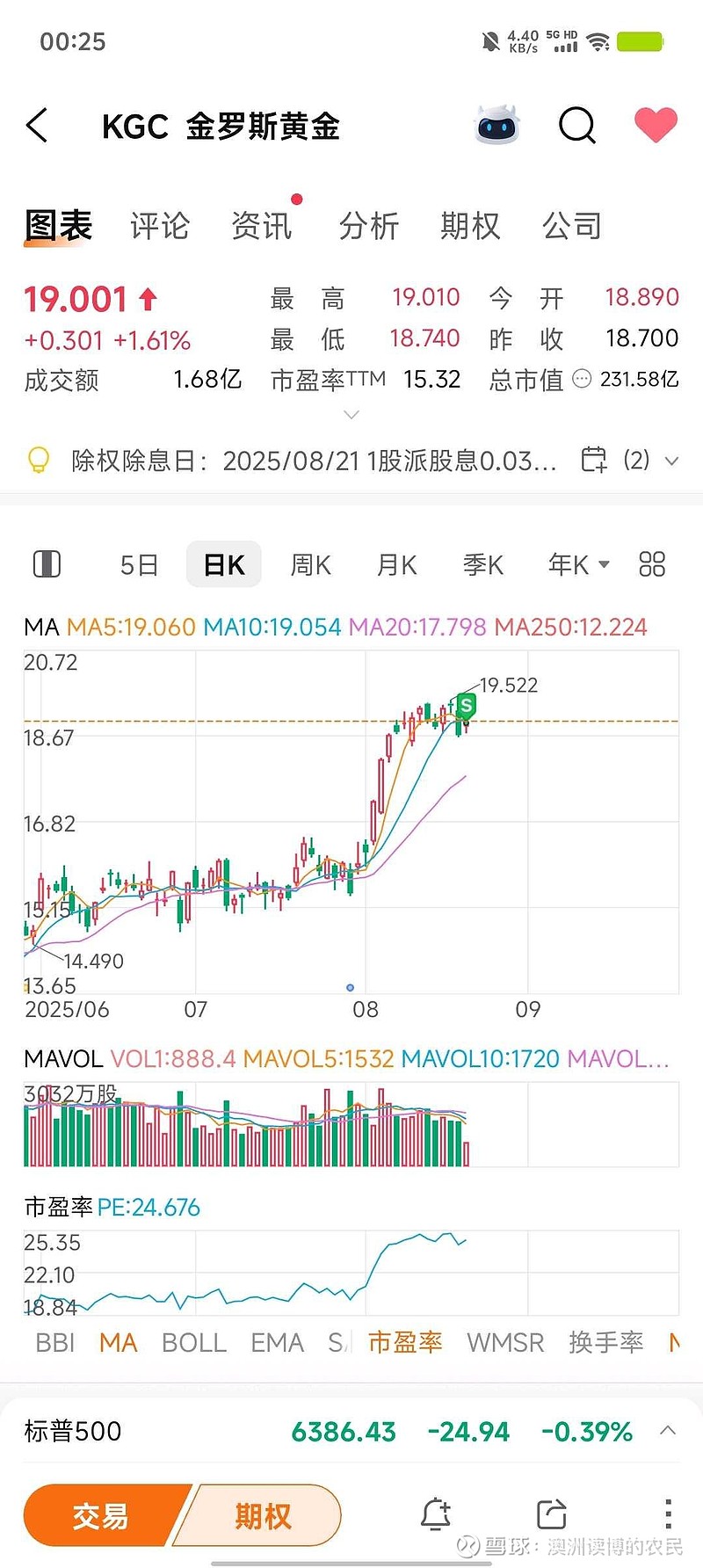This screenshot has height=1568, width=703.
Task: Open the 年K period dropdown
Action: (578, 564)
